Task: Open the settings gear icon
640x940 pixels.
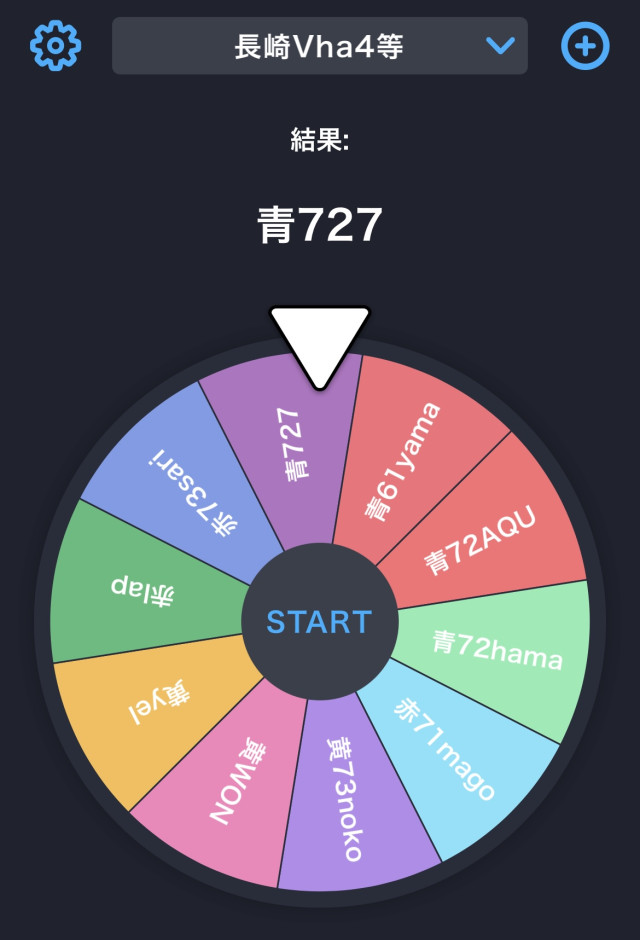Action: tap(55, 45)
